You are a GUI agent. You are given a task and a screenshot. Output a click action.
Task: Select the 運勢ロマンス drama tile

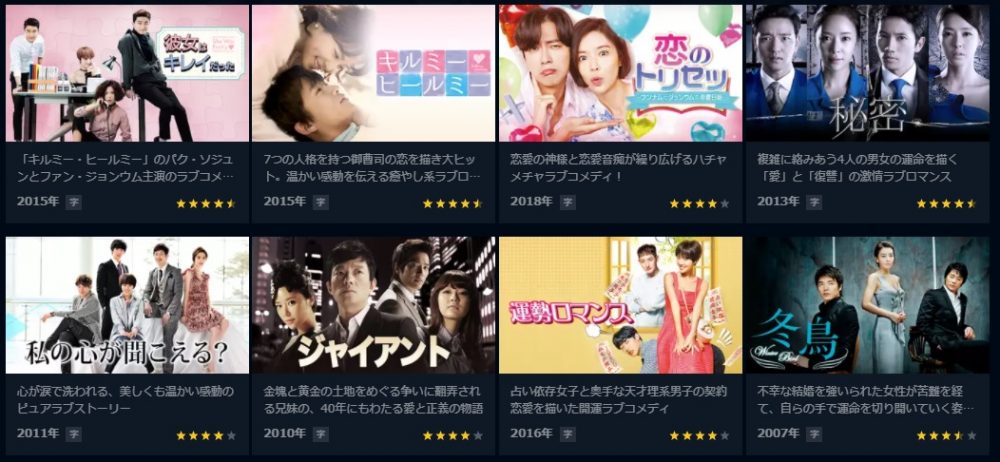click(620, 305)
